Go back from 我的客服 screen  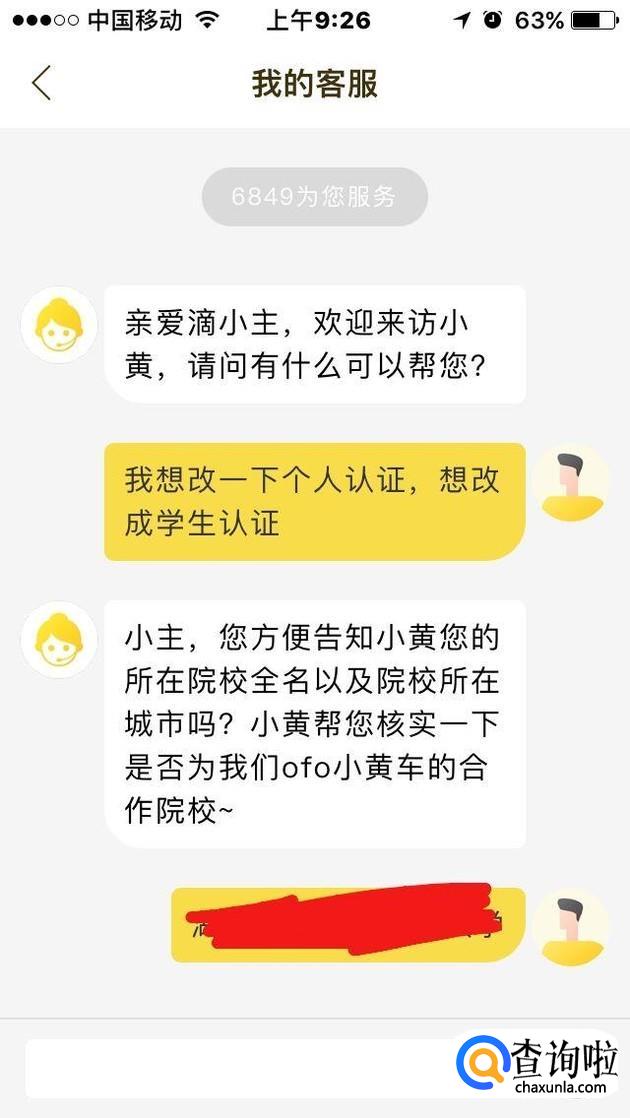[41, 84]
